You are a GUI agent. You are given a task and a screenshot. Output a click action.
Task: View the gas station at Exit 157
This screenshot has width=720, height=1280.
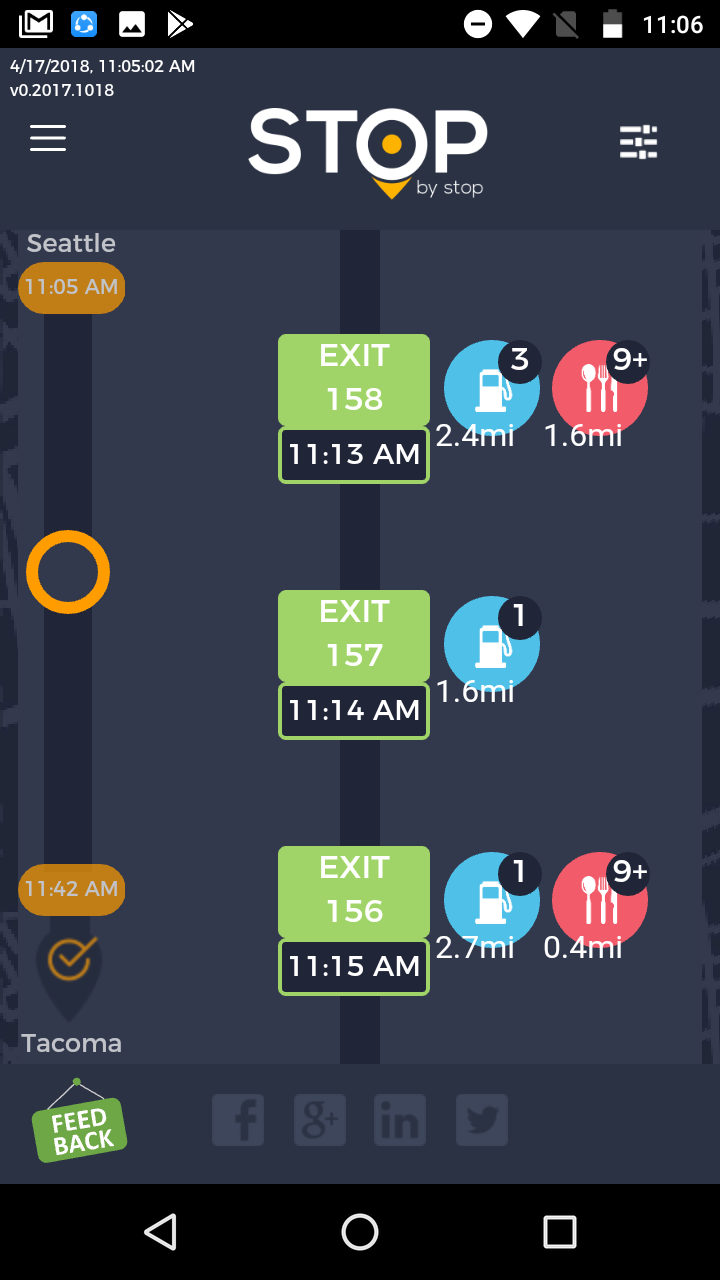491,646
